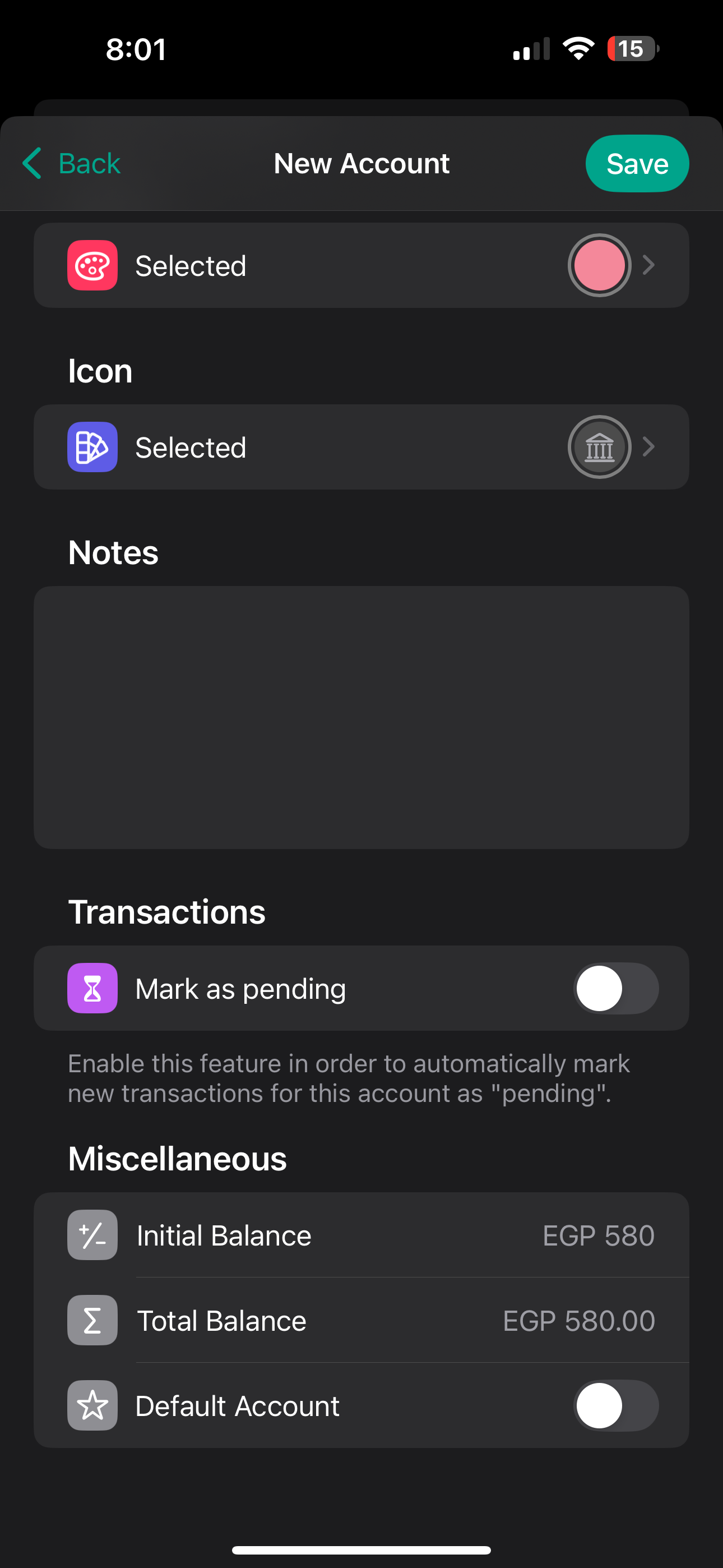Enable Mark as pending toggle

pos(615,989)
